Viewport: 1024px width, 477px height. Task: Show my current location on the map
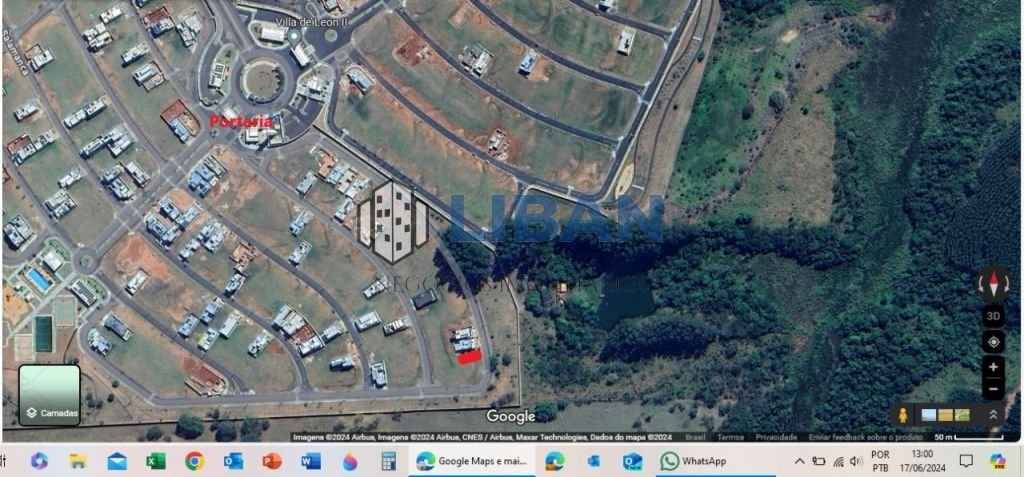pyautogui.click(x=993, y=341)
